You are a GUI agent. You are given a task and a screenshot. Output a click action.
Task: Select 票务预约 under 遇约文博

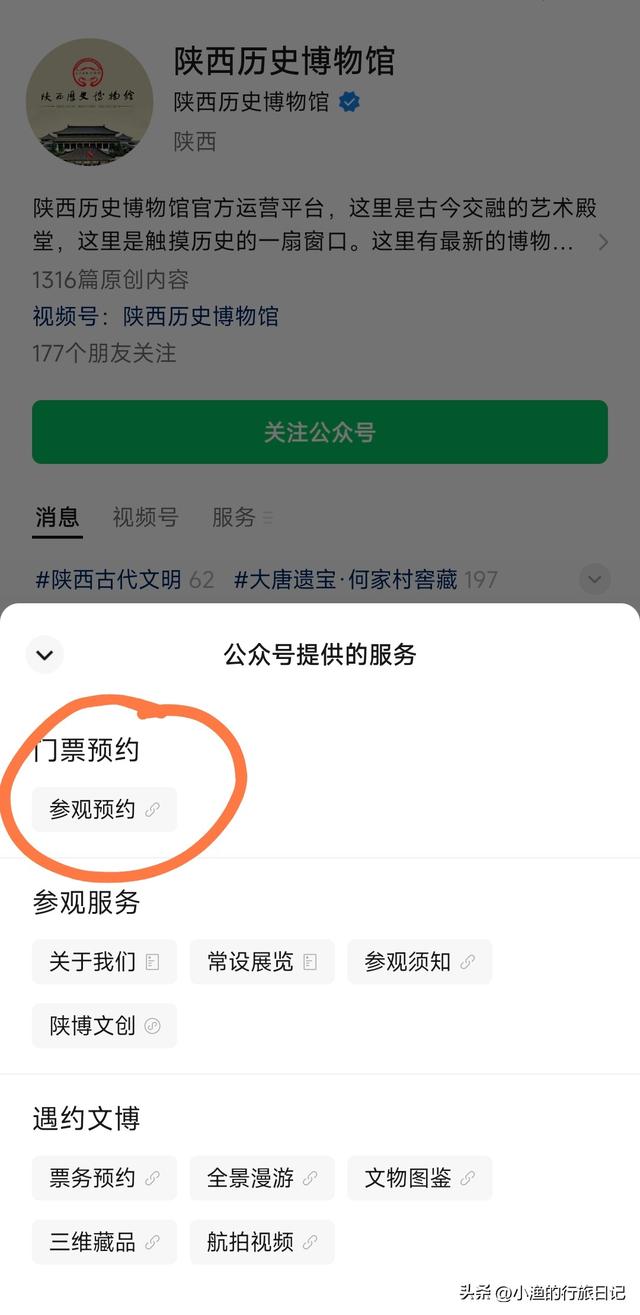104,1178
